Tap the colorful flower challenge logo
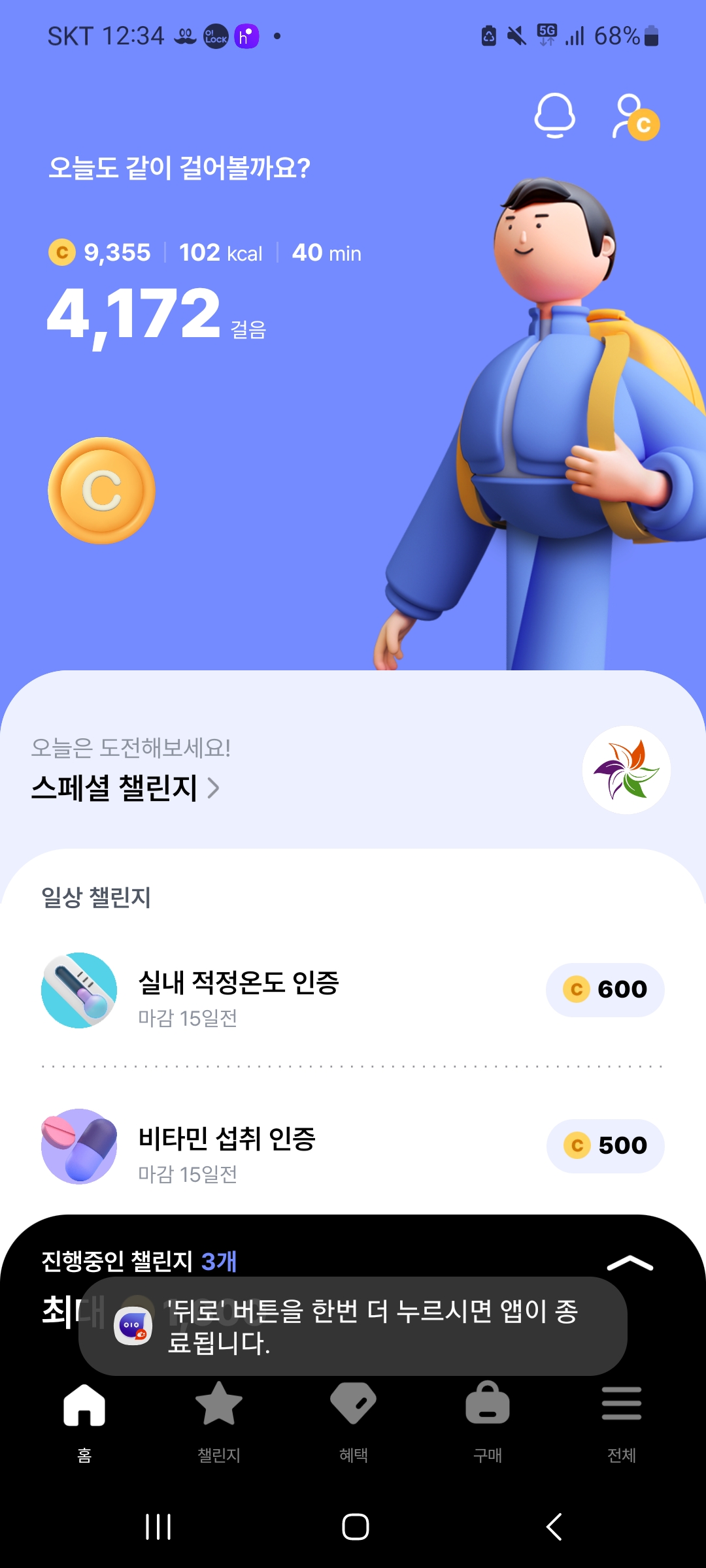The height and width of the screenshot is (1568, 706). [626, 770]
